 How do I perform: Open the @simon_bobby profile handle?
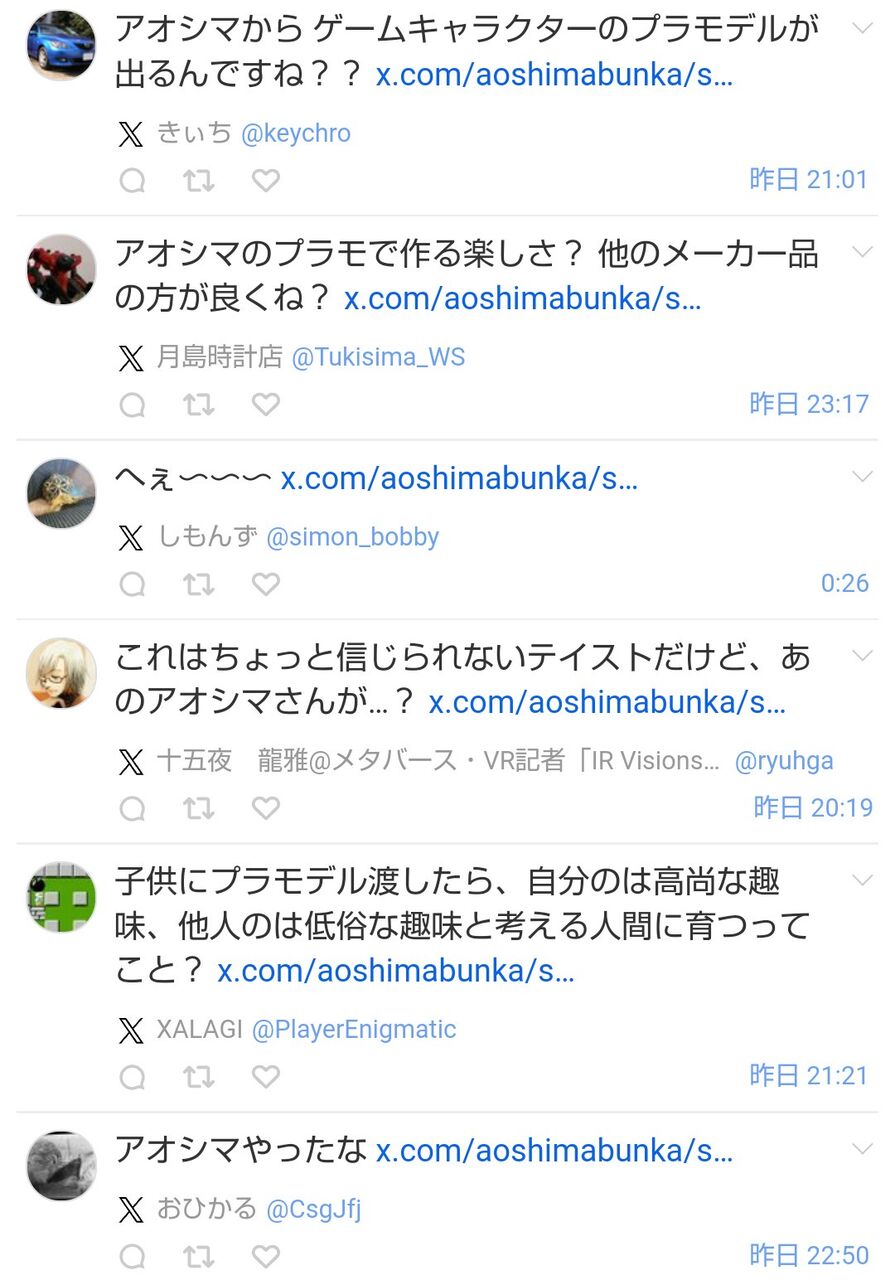click(x=352, y=537)
